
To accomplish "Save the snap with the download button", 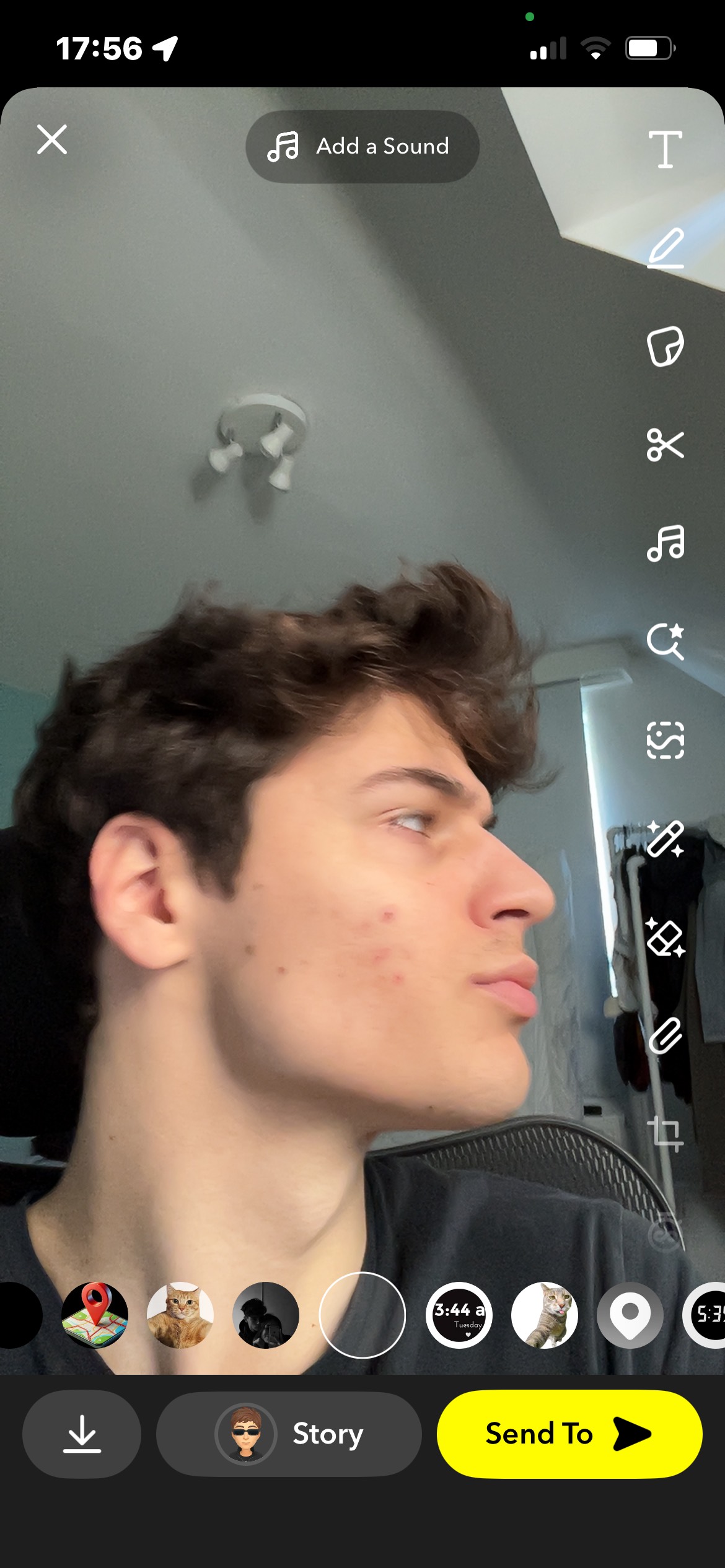I will coord(82,1434).
